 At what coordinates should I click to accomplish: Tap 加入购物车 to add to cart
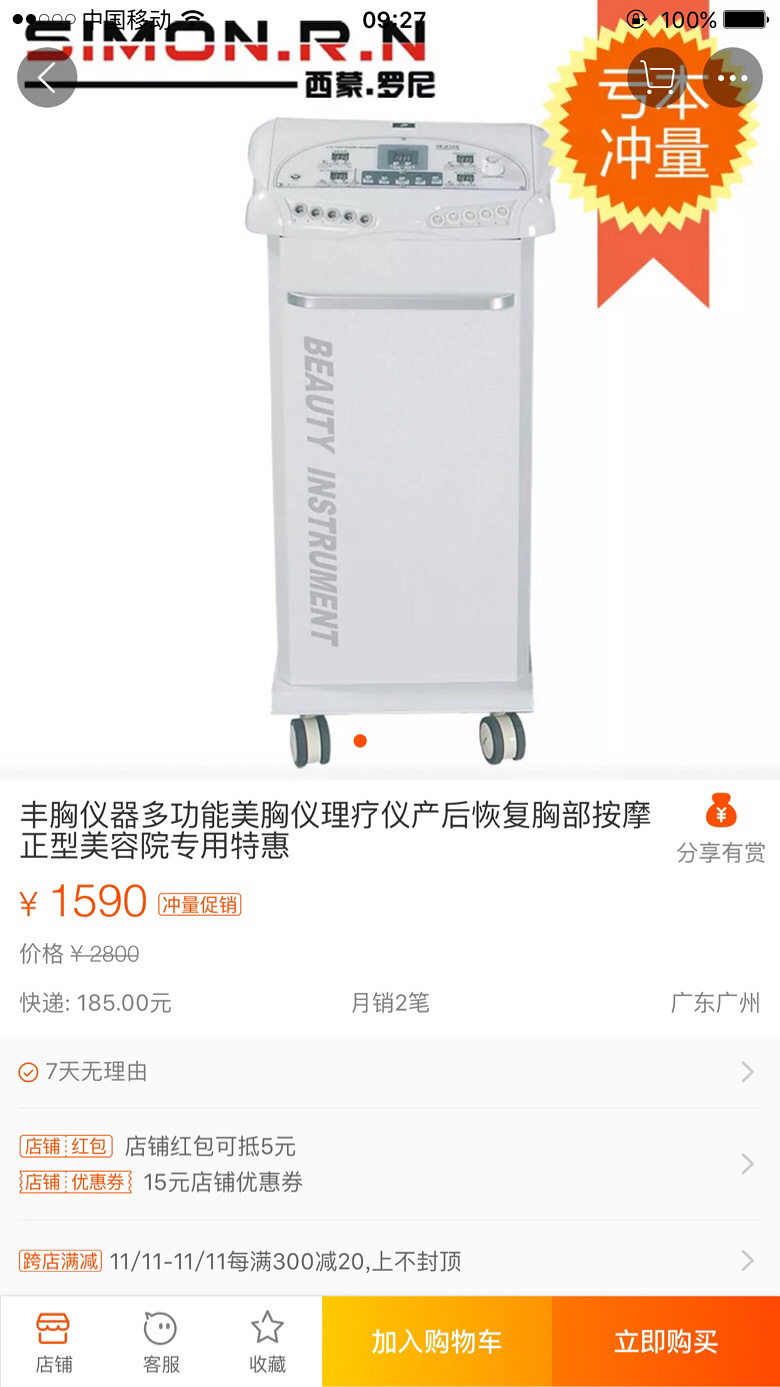(436, 1342)
